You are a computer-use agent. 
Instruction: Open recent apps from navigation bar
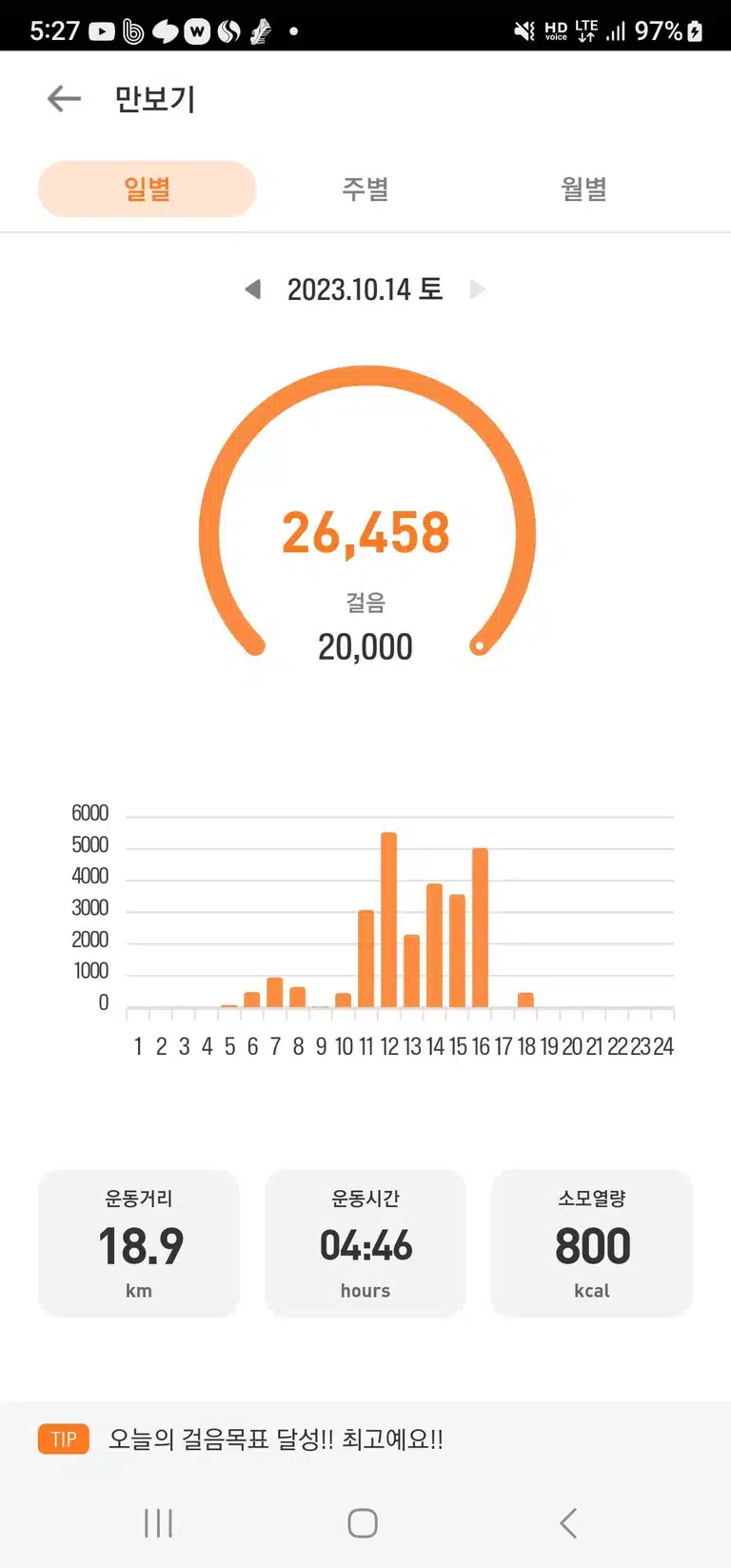[158, 1522]
